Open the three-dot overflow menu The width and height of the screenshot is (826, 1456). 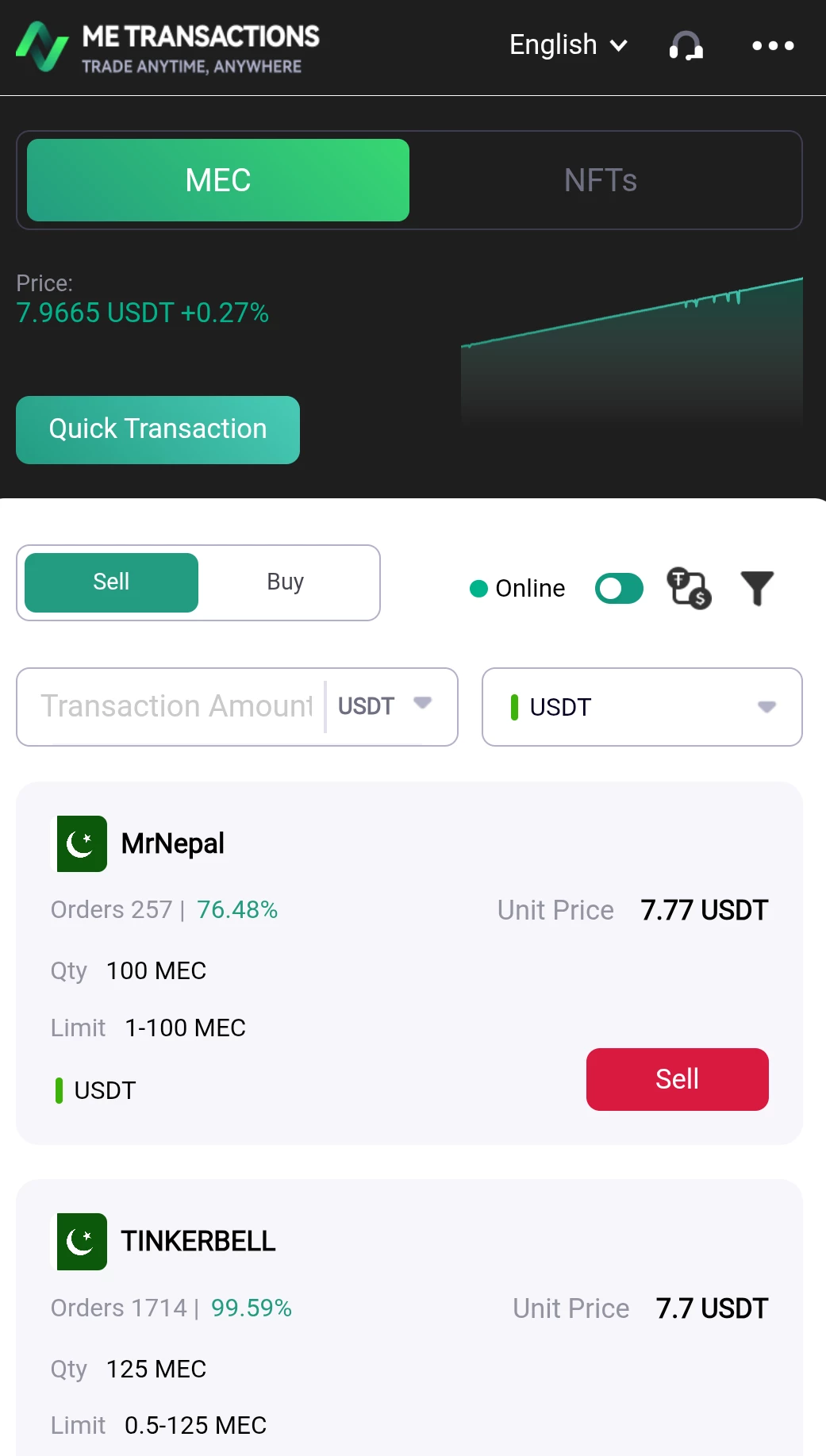773,46
